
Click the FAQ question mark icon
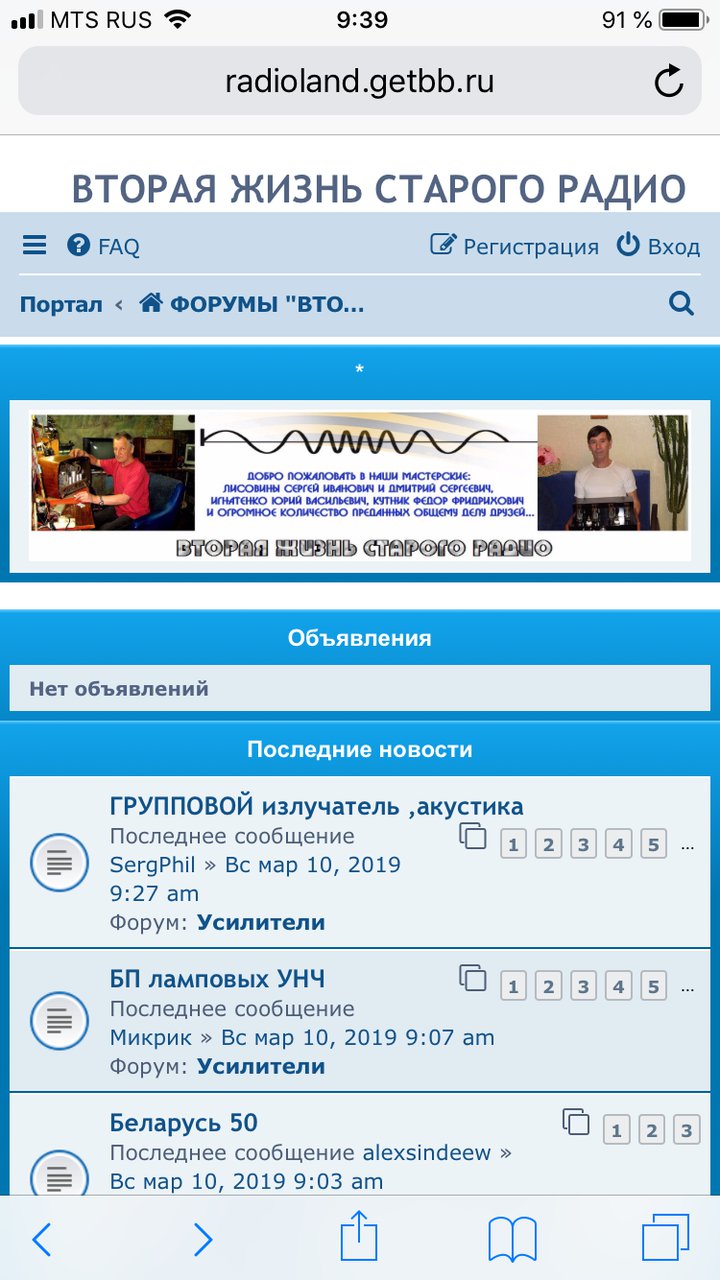[x=77, y=246]
